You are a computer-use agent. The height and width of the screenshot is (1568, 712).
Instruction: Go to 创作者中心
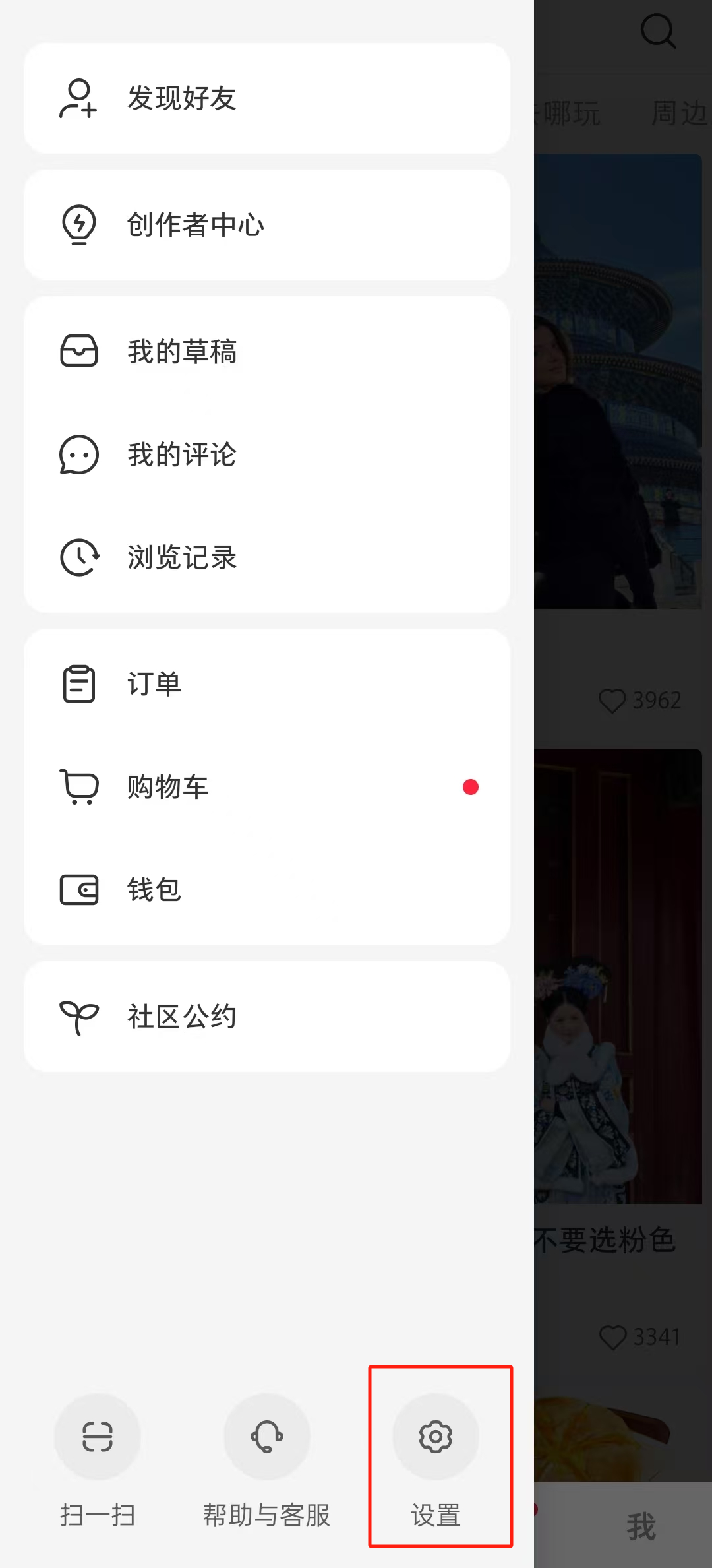pyautogui.click(x=266, y=225)
